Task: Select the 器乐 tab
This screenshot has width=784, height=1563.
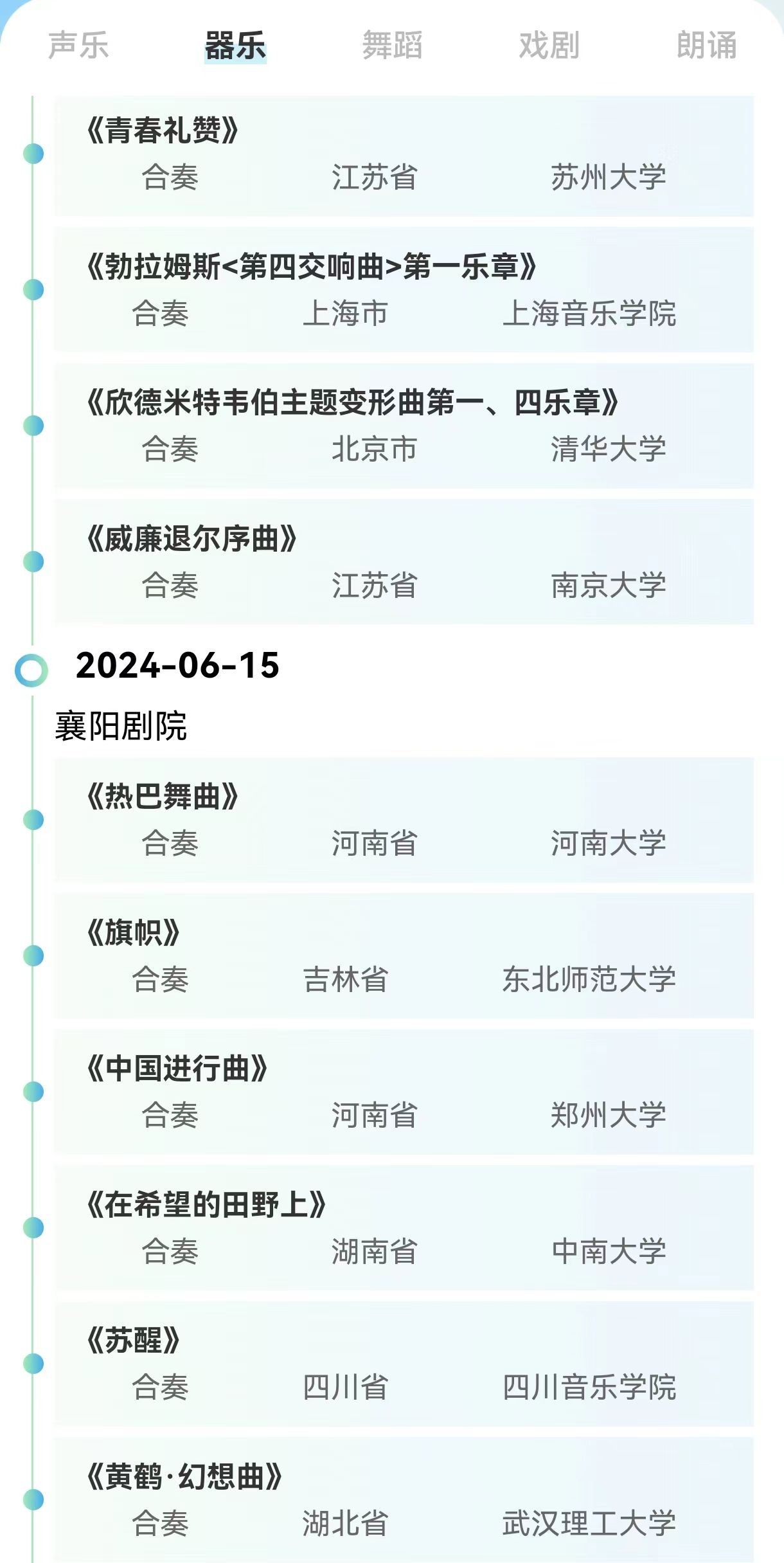Action: (x=235, y=46)
